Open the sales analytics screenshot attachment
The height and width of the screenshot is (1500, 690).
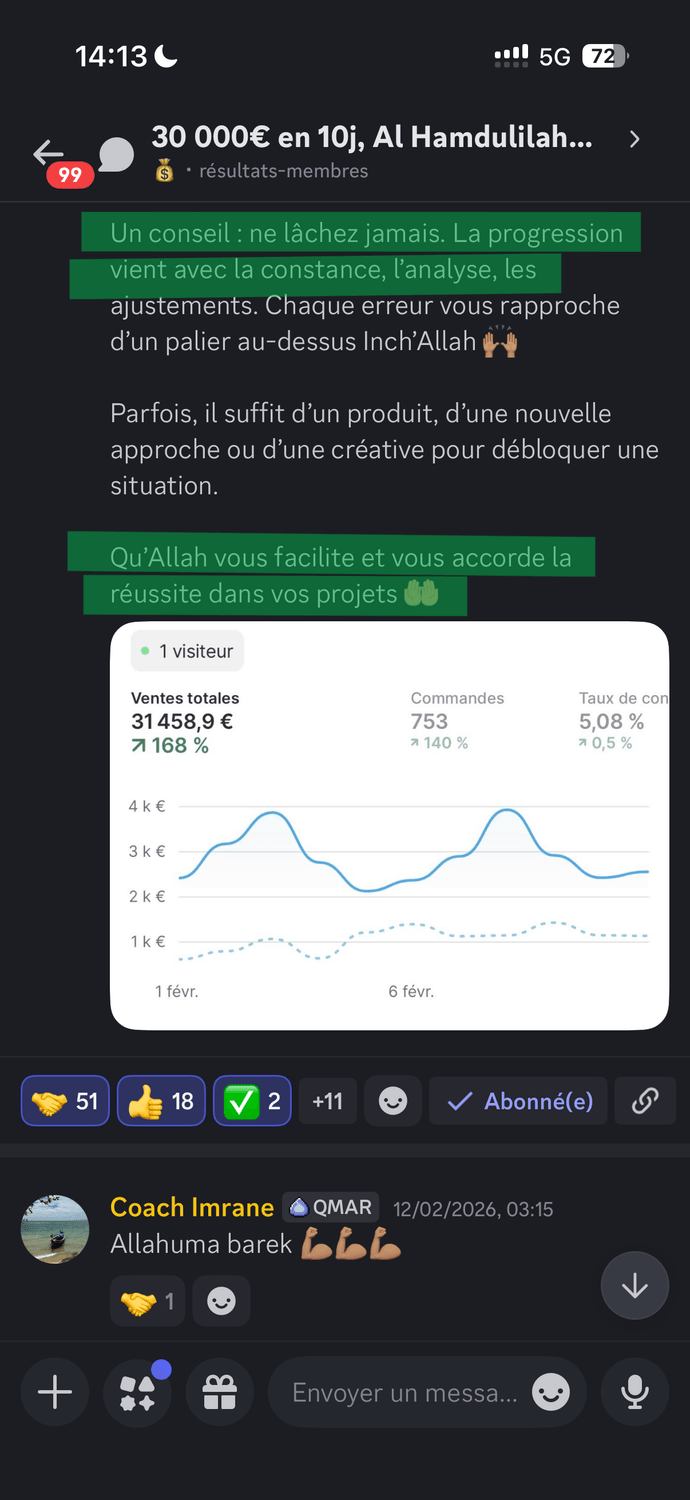pos(389,825)
